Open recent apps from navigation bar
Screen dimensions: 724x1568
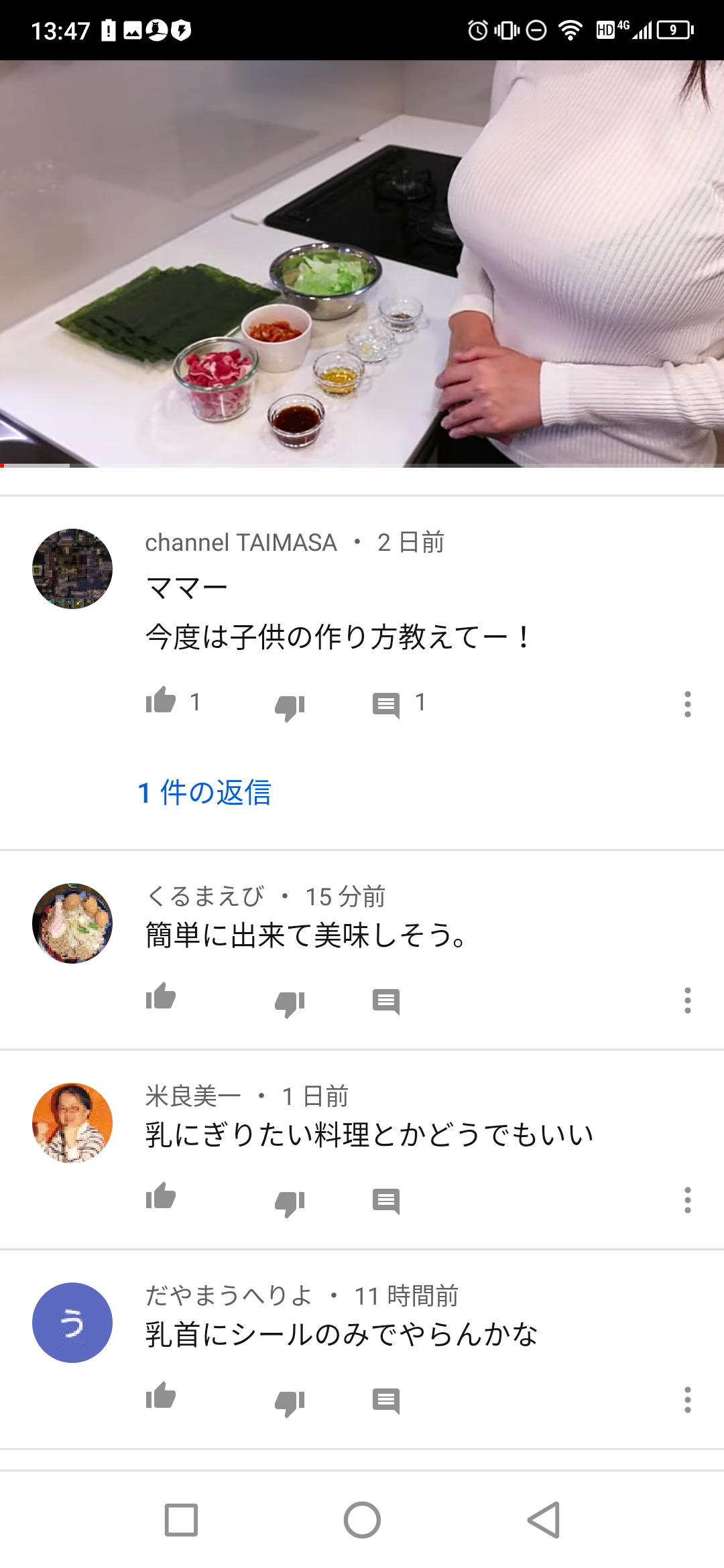pos(181,1520)
